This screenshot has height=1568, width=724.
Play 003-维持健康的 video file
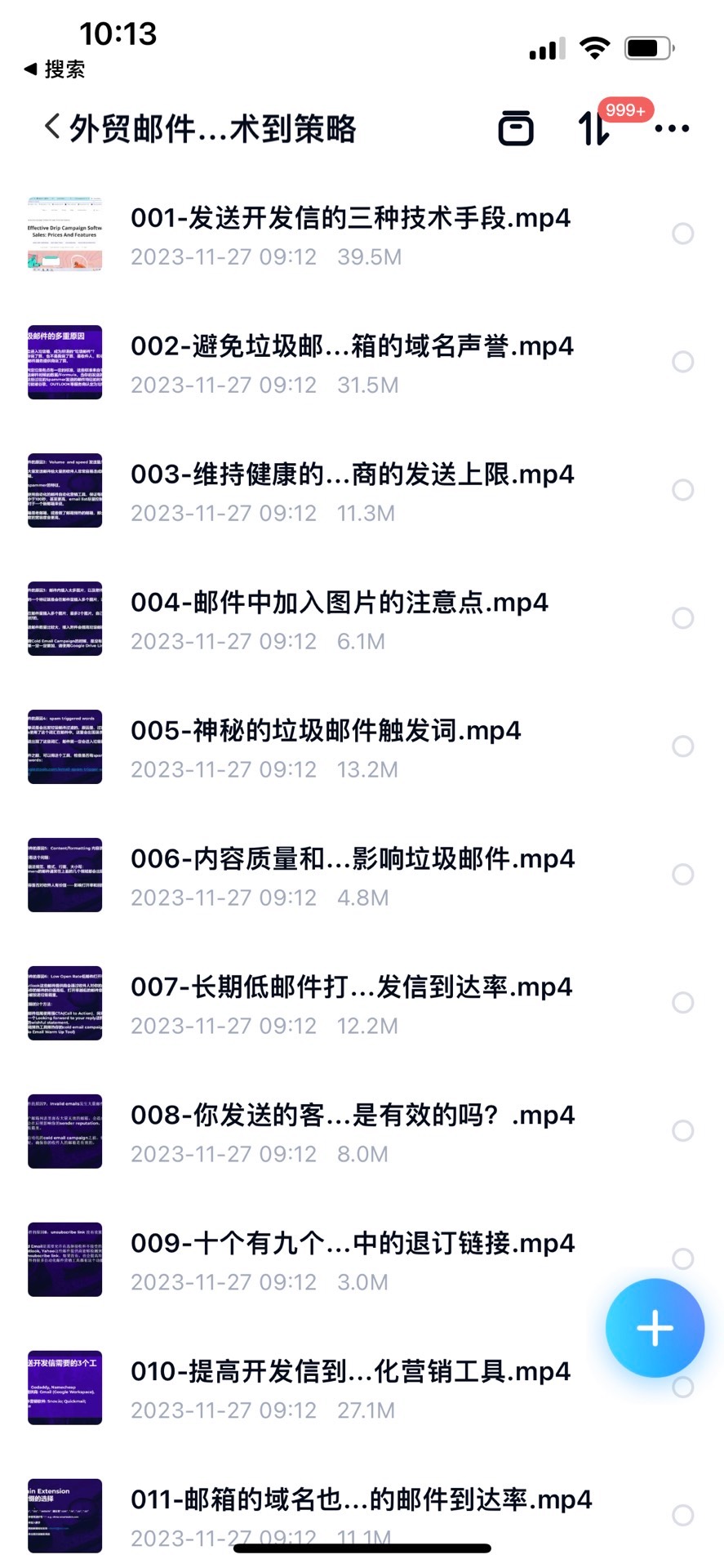click(x=351, y=475)
